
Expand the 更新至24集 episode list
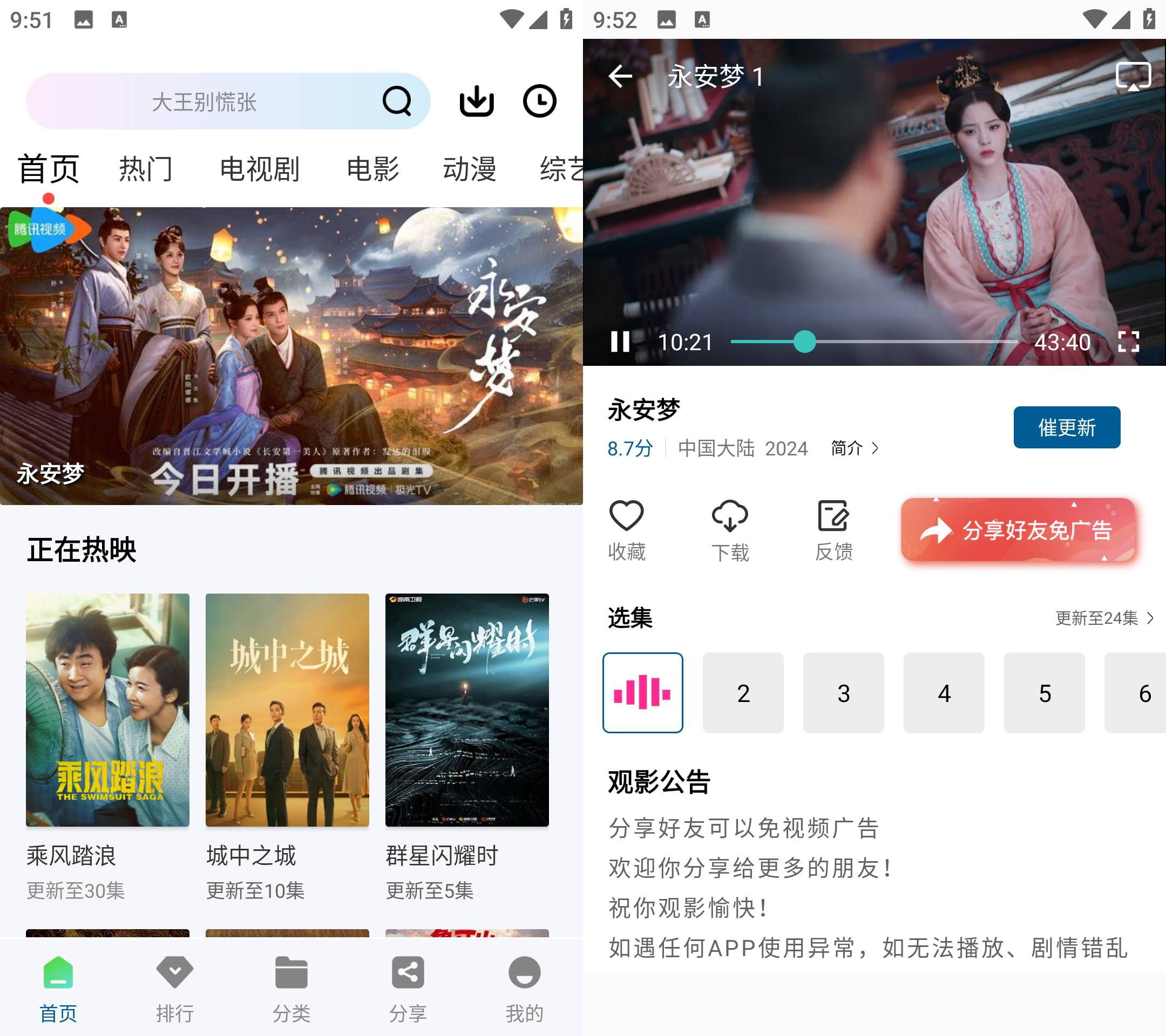point(1104,618)
